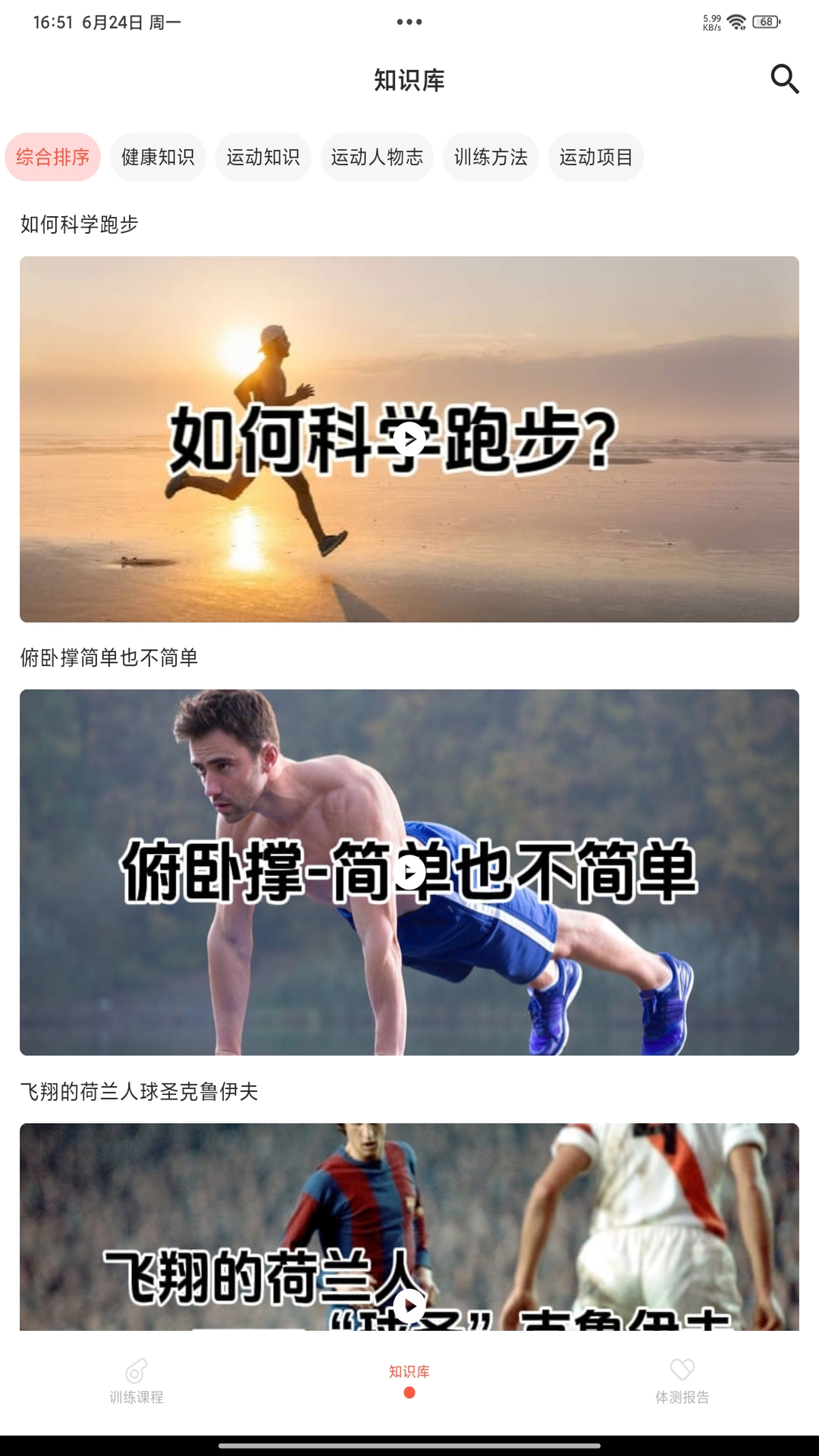
Task: Tap the Wi-Fi icon in status bar
Action: [736, 22]
